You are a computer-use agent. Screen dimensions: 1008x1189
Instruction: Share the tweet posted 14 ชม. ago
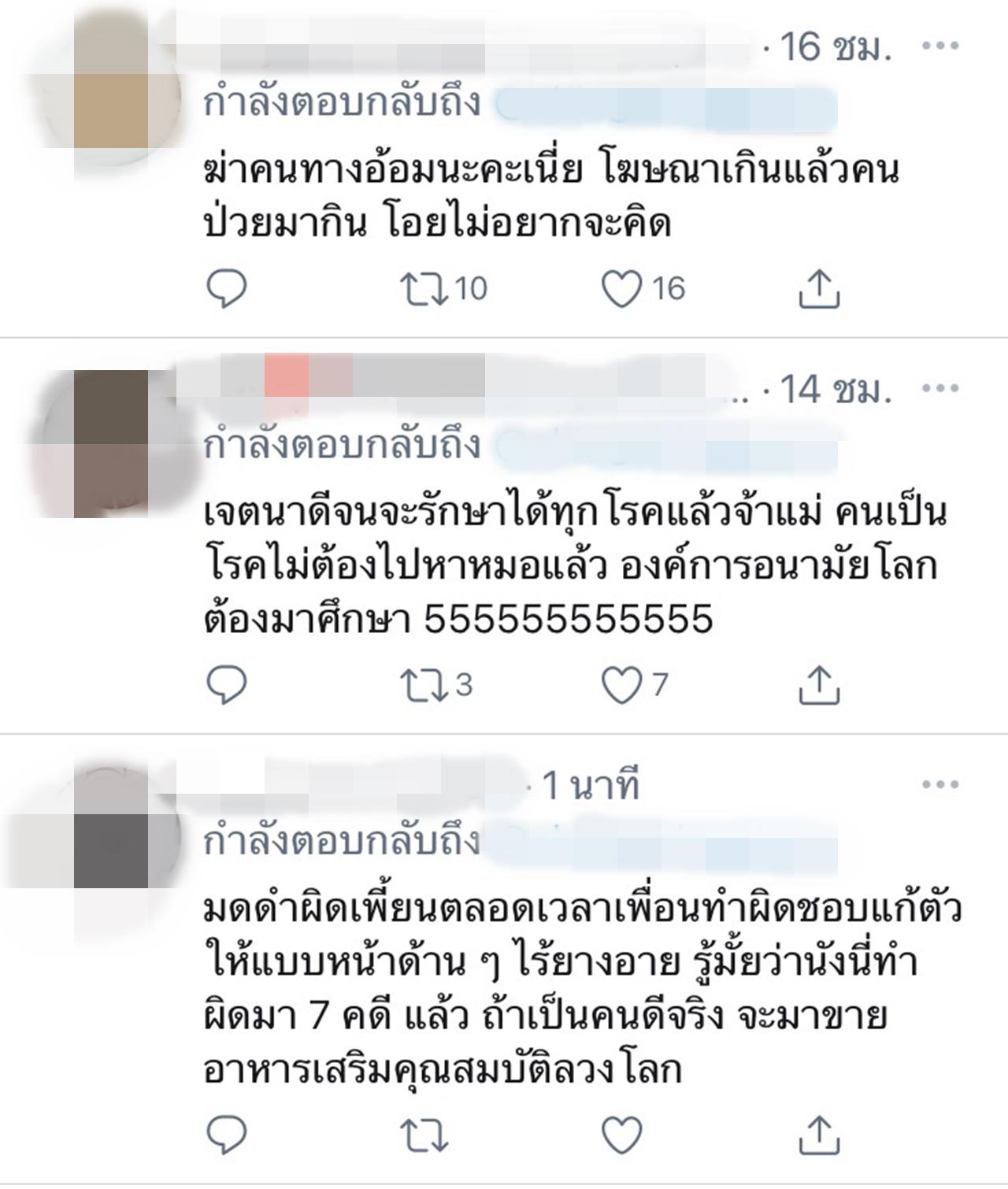click(820, 684)
